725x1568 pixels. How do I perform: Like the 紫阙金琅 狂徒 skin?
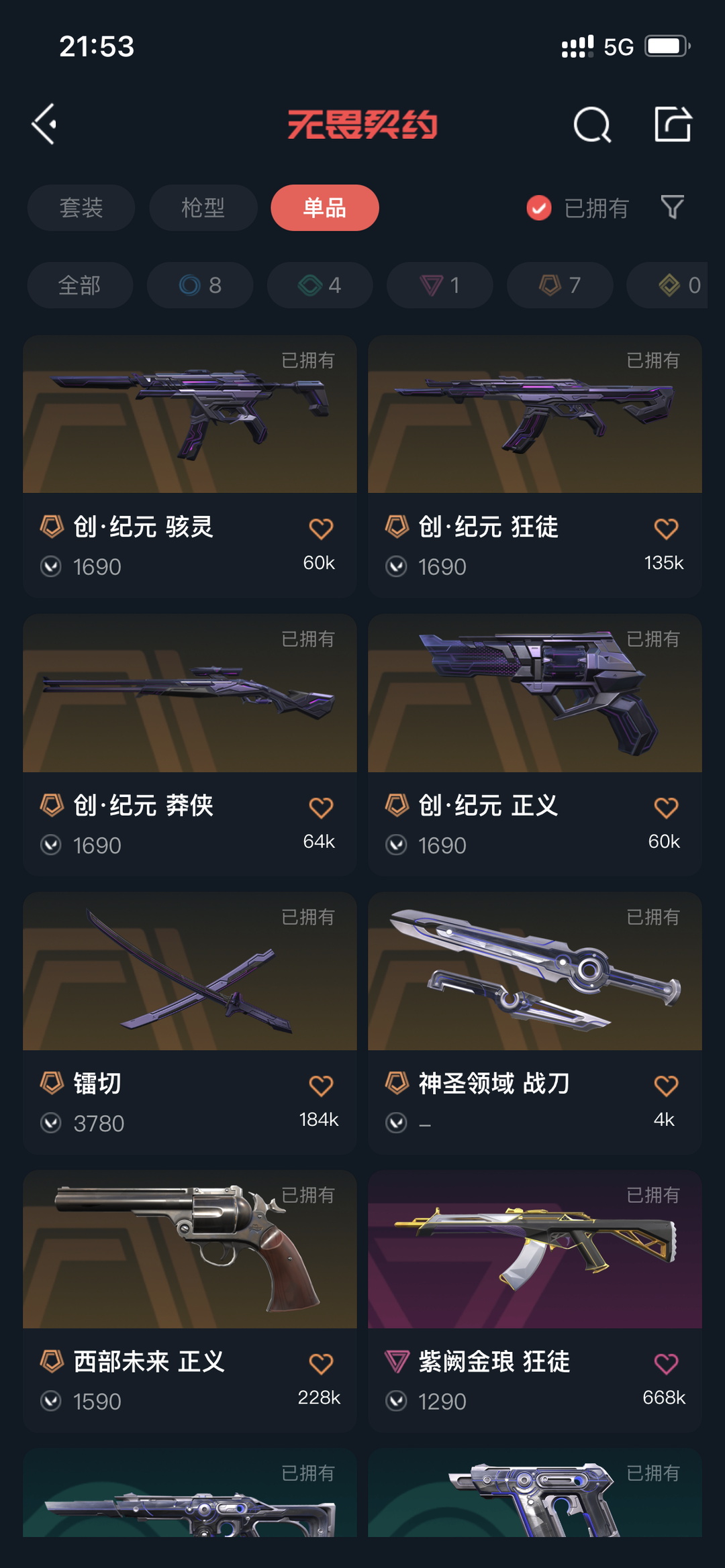(x=666, y=1363)
